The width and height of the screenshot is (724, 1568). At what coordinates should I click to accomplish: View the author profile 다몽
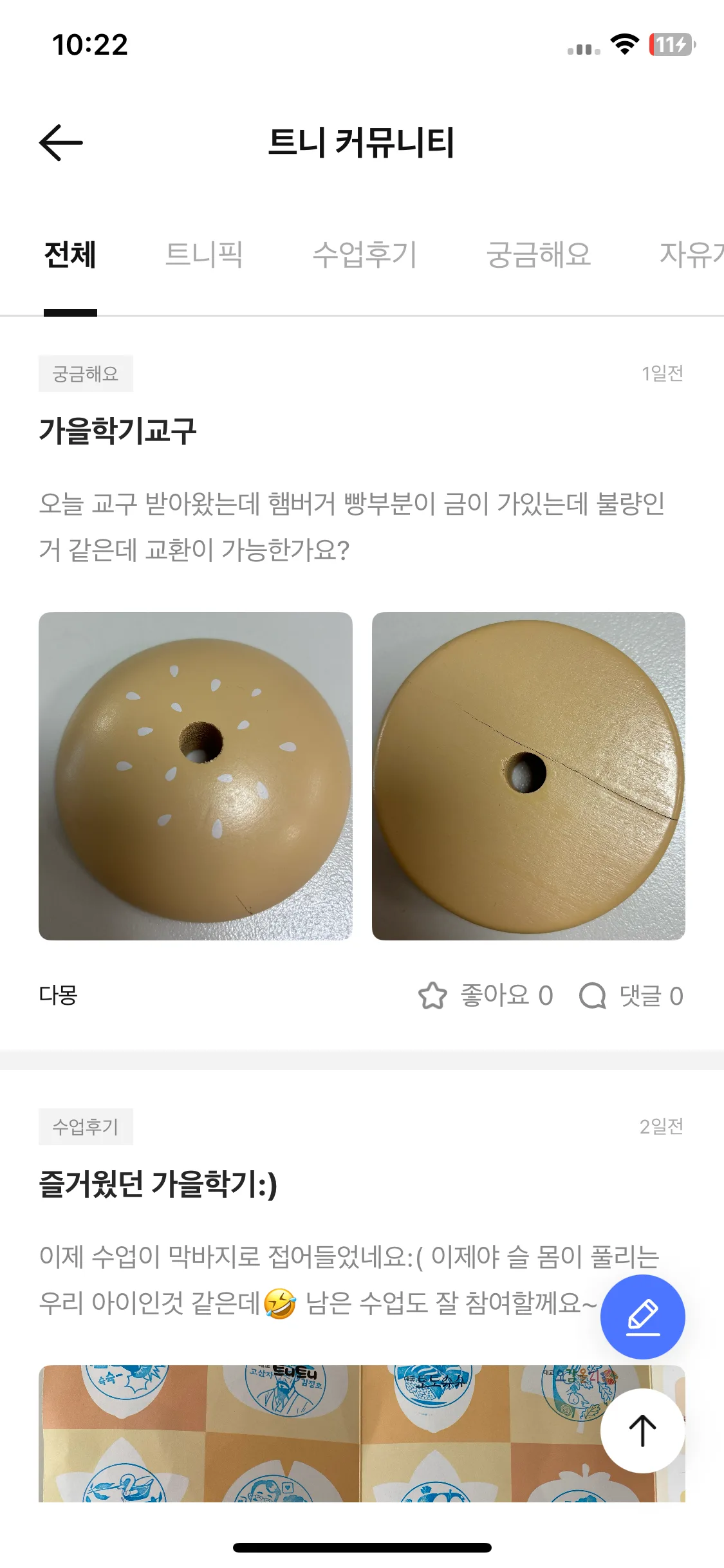tap(59, 995)
